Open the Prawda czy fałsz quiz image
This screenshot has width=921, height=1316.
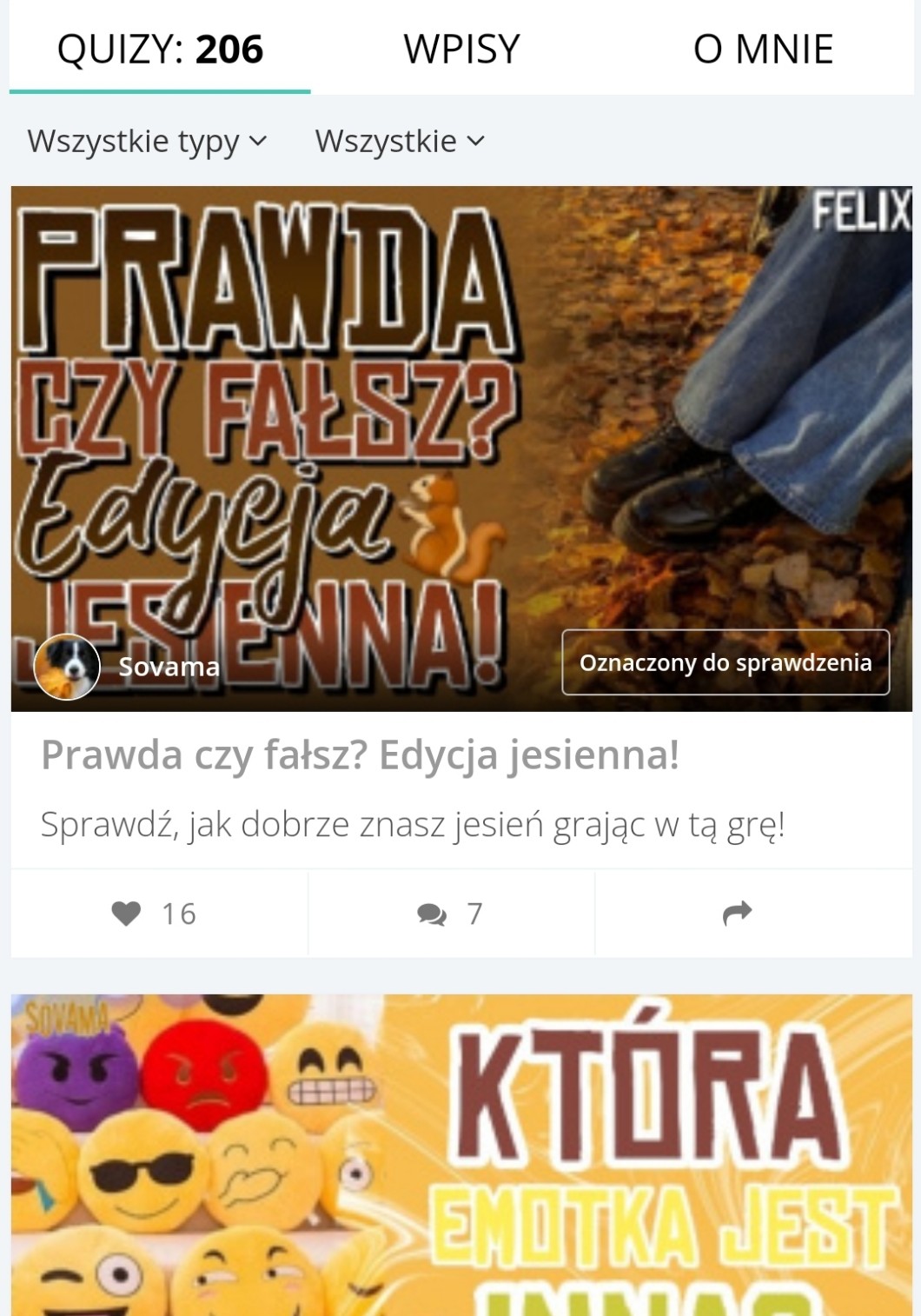point(460,417)
